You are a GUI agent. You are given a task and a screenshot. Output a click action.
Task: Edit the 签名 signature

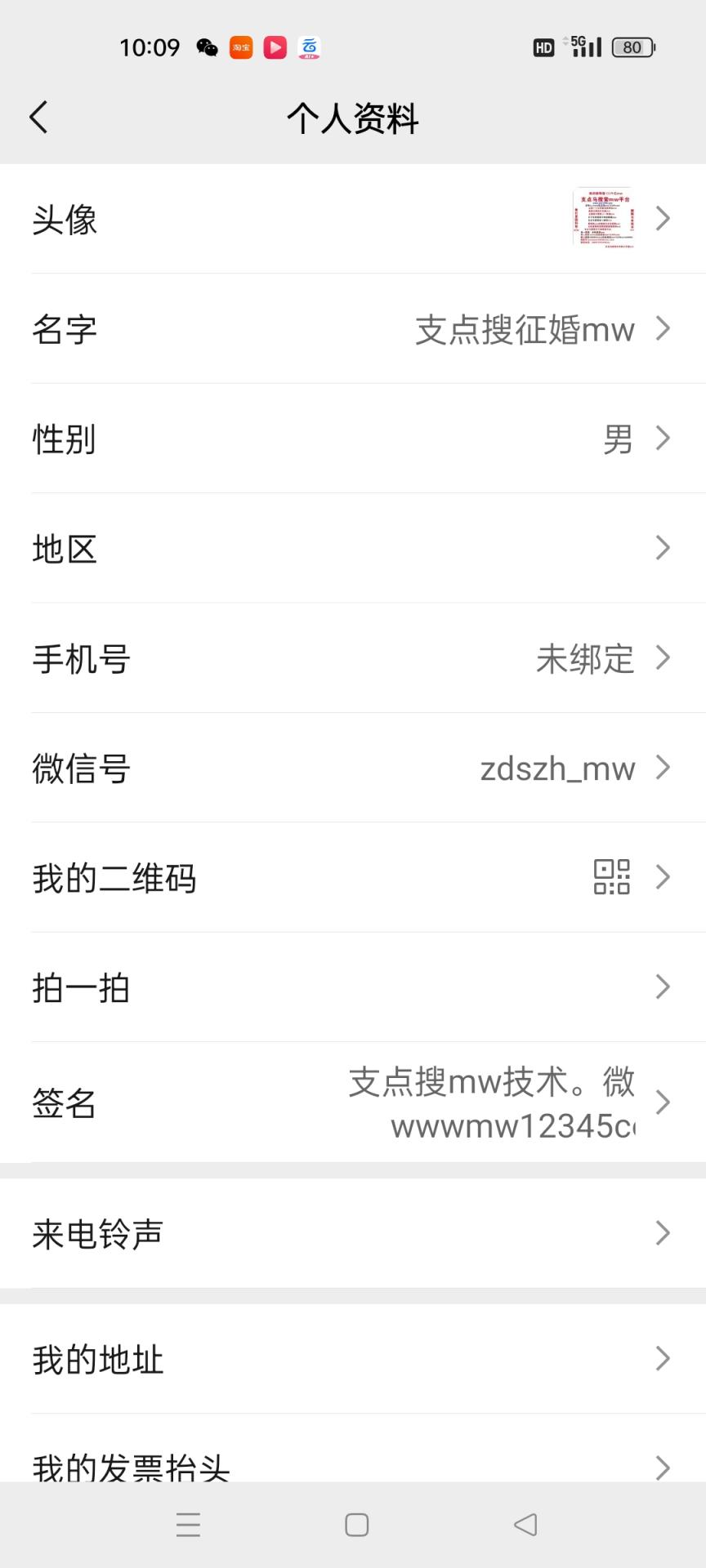(x=353, y=1102)
